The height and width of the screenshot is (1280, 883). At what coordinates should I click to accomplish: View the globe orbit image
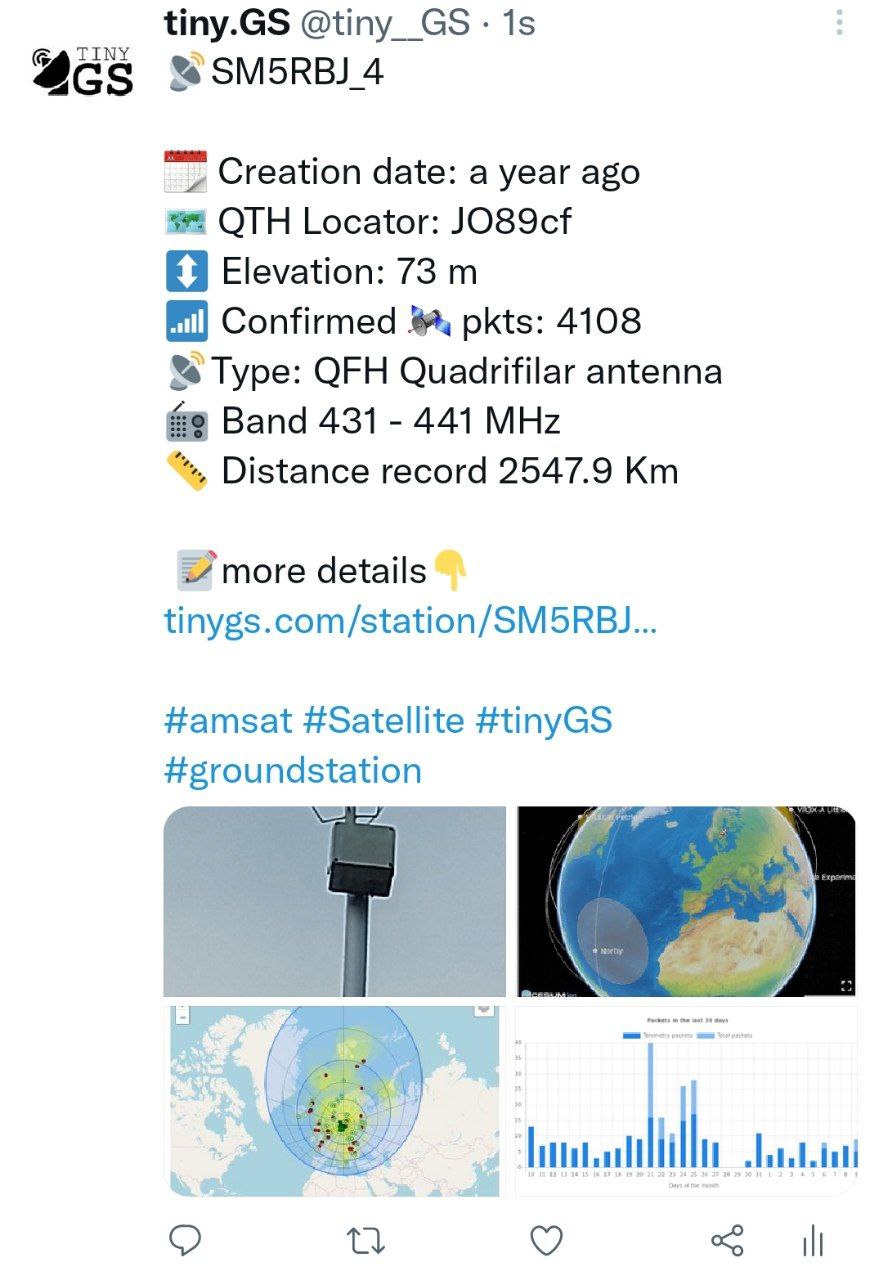tap(686, 901)
